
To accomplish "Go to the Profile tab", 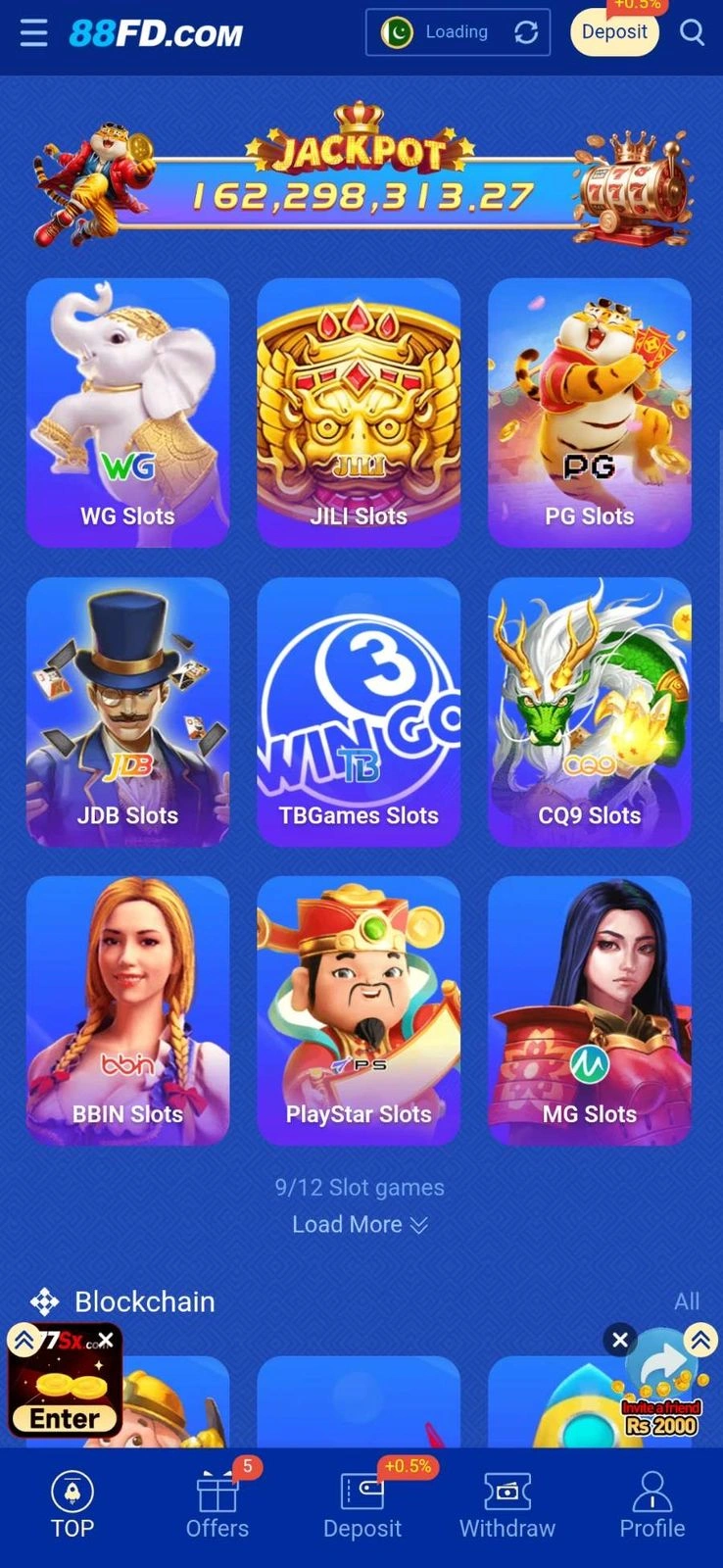I will (651, 1505).
